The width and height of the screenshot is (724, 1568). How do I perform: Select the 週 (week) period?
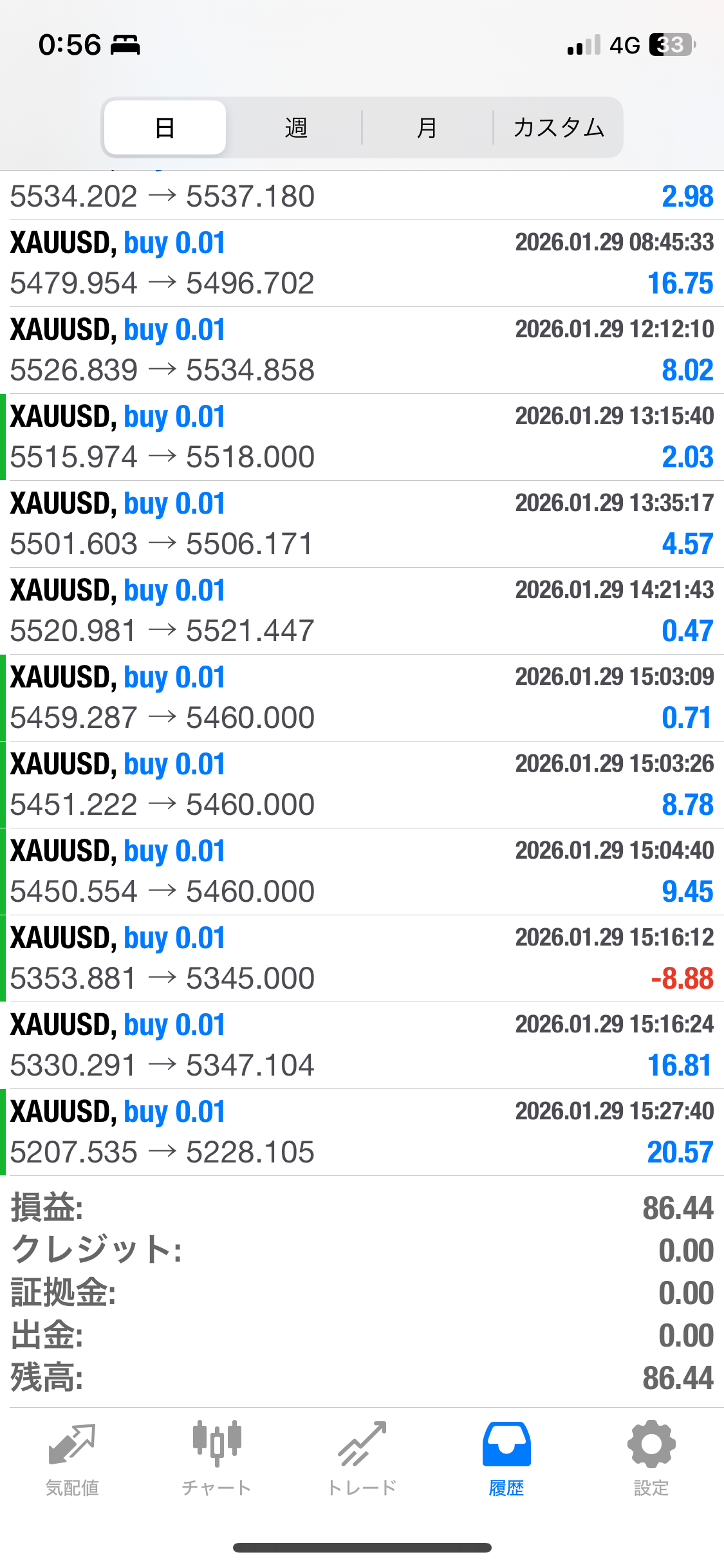[296, 127]
